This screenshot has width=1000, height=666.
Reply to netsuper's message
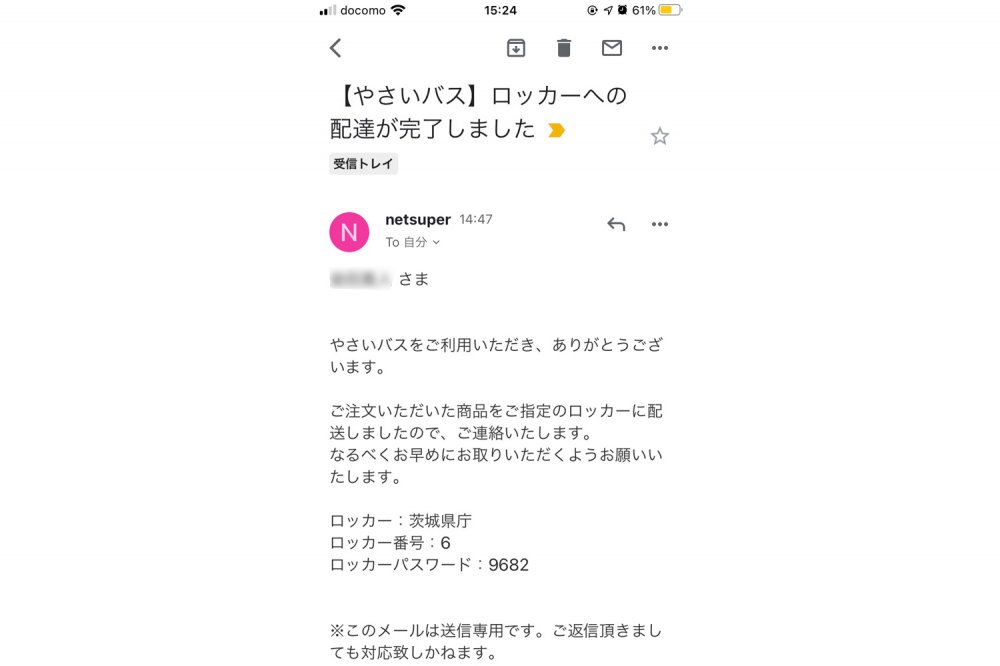(x=616, y=225)
